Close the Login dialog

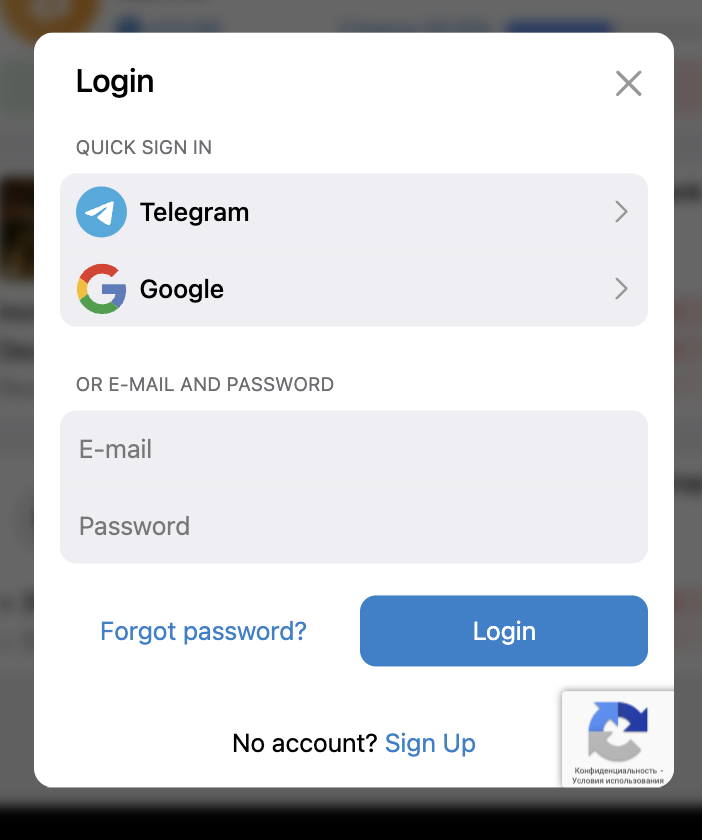point(628,83)
